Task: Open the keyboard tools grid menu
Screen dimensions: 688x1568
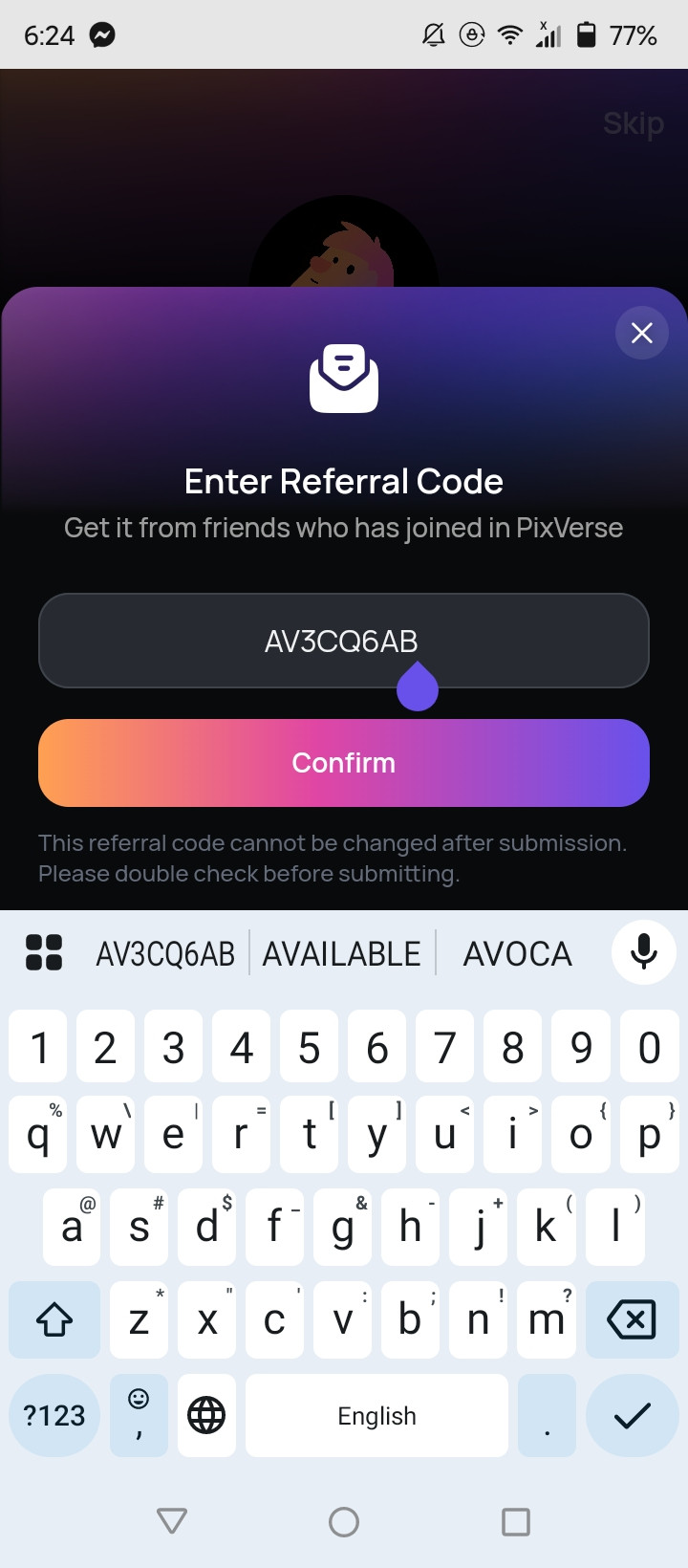Action: [x=44, y=952]
